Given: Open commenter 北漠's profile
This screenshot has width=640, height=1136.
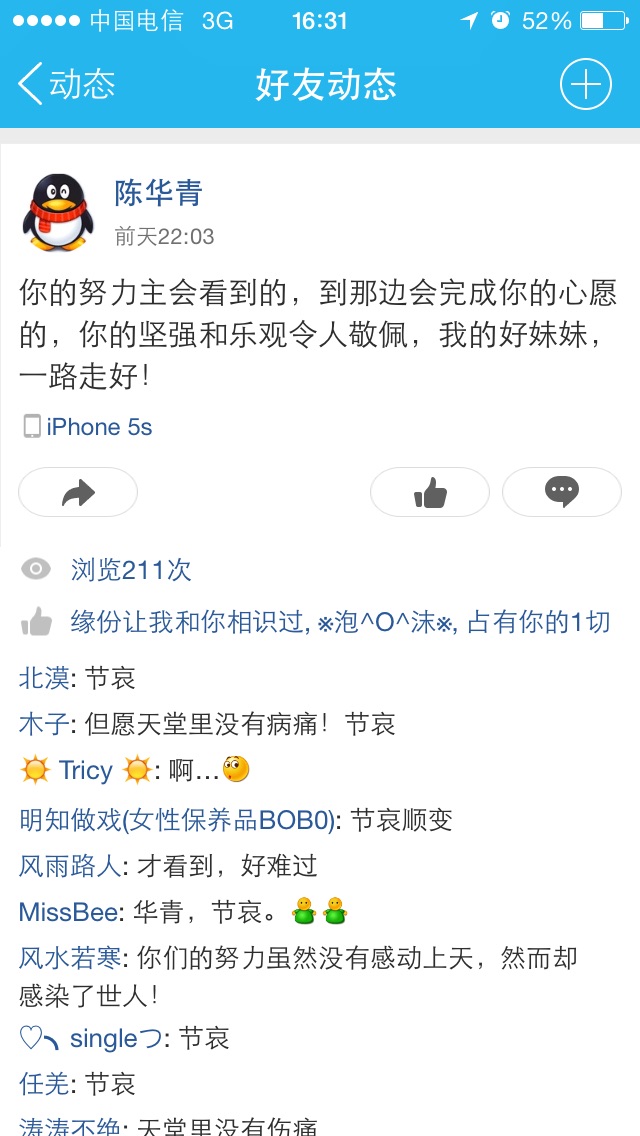Looking at the screenshot, I should (44, 678).
